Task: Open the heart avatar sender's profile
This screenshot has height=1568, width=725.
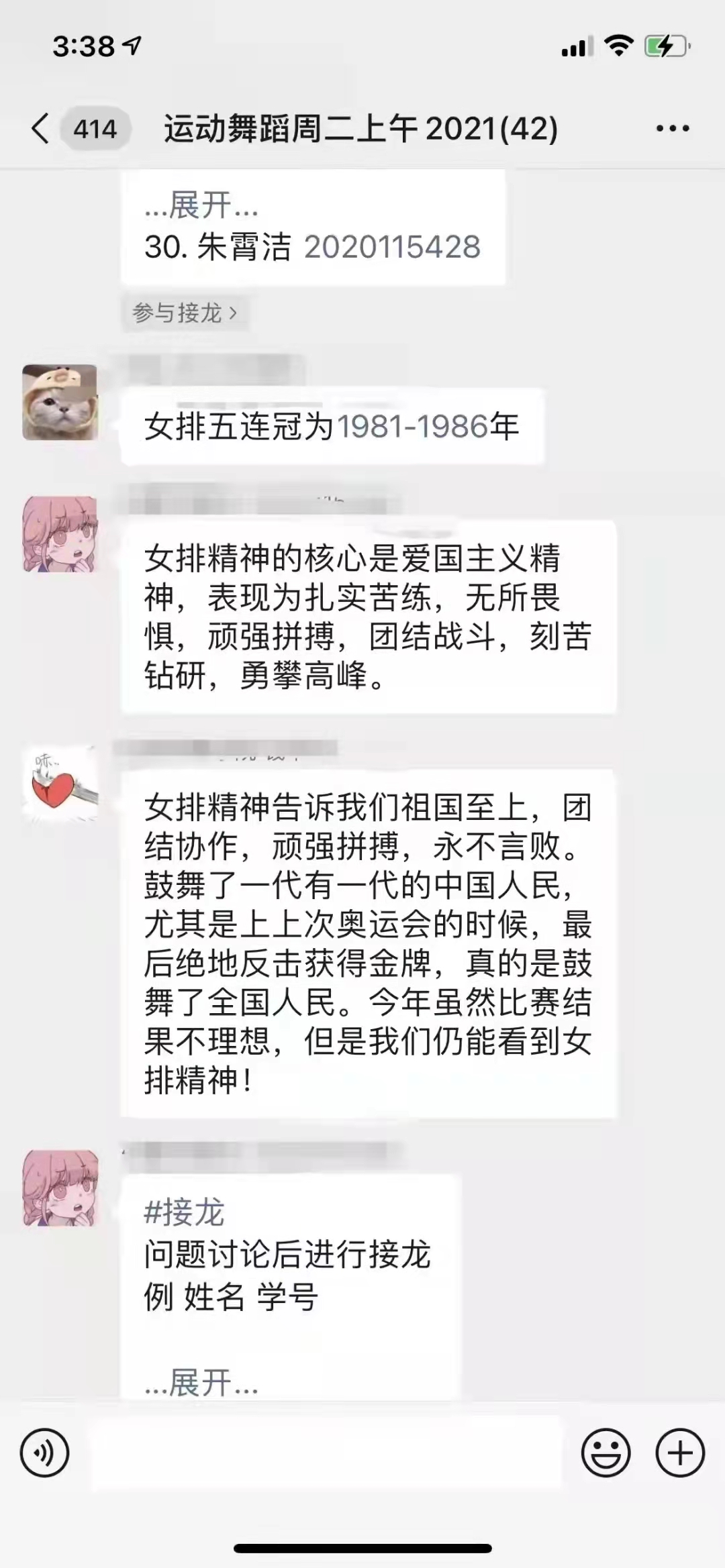Action: pos(60,784)
